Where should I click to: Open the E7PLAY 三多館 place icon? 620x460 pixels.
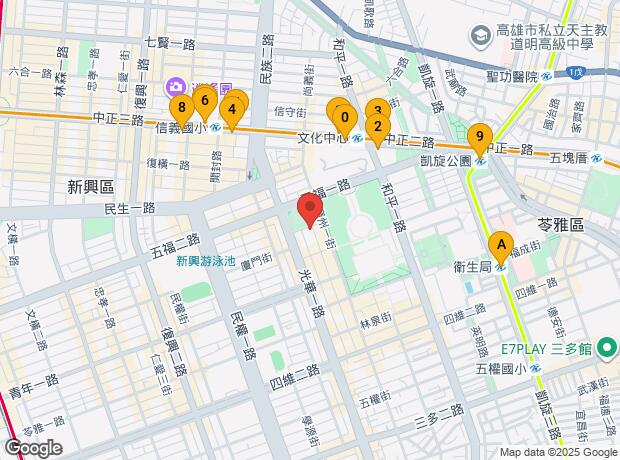click(607, 349)
